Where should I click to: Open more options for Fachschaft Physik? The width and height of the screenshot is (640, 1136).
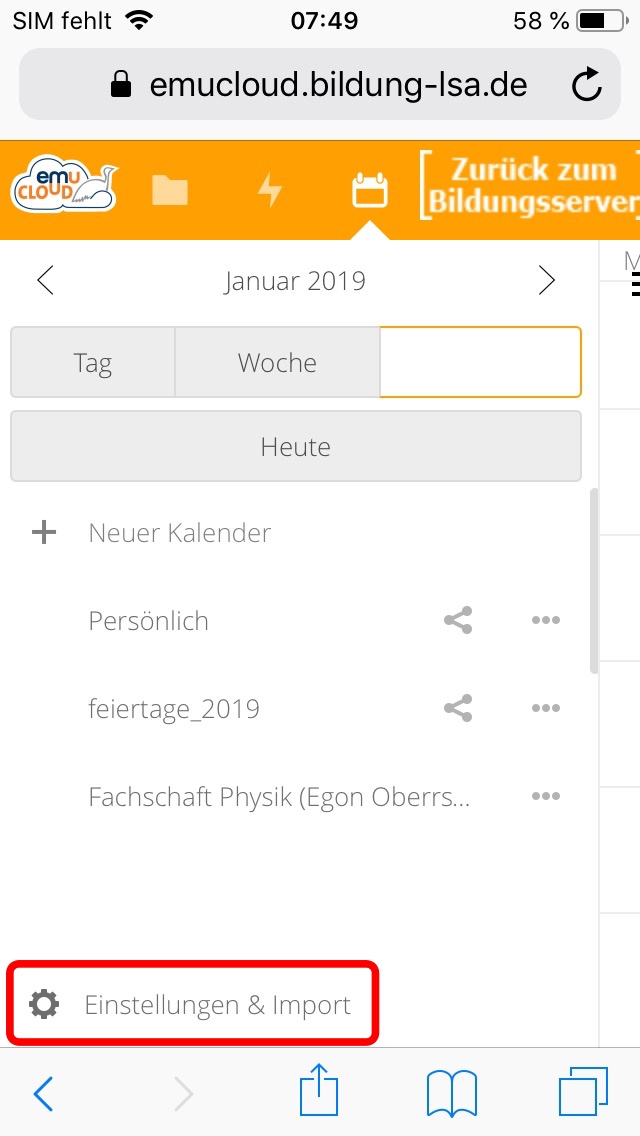[x=546, y=796]
